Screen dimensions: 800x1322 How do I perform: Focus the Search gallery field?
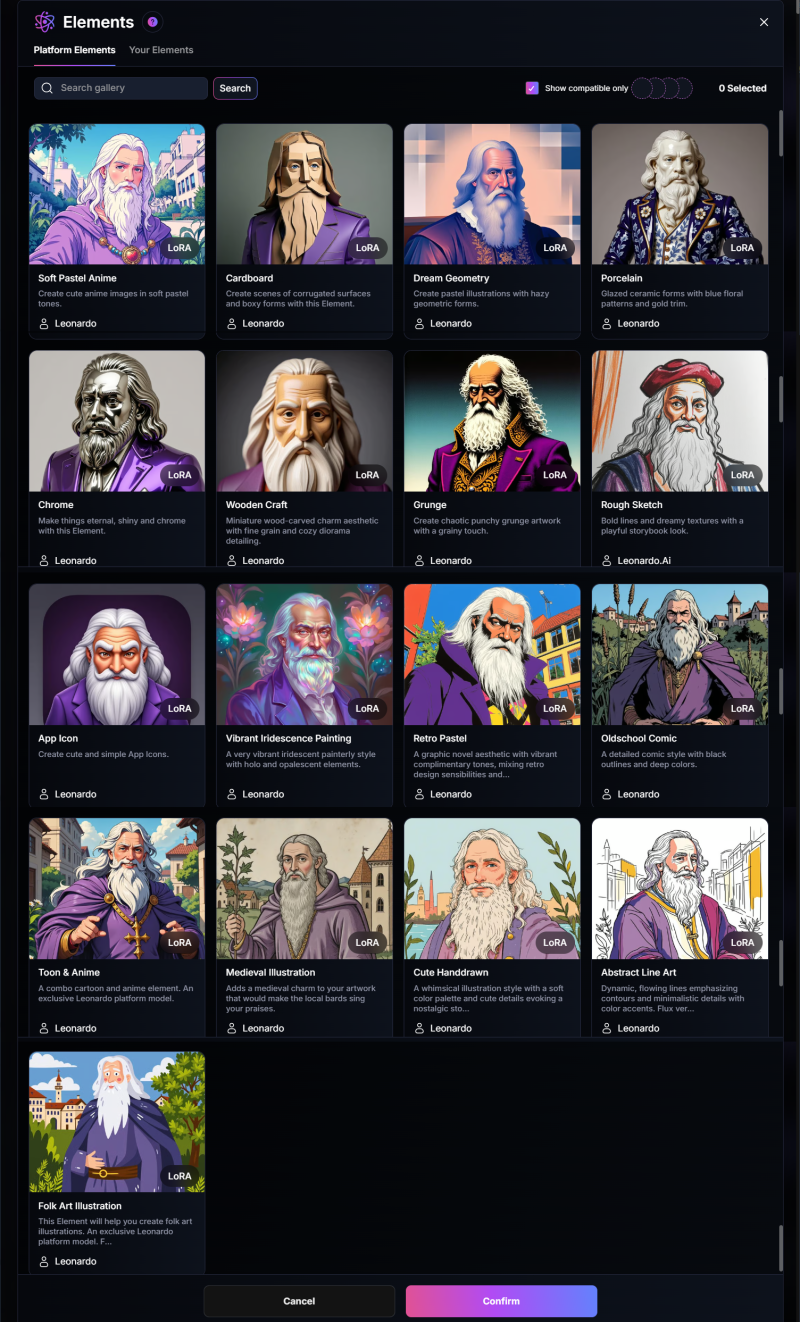tap(130, 88)
